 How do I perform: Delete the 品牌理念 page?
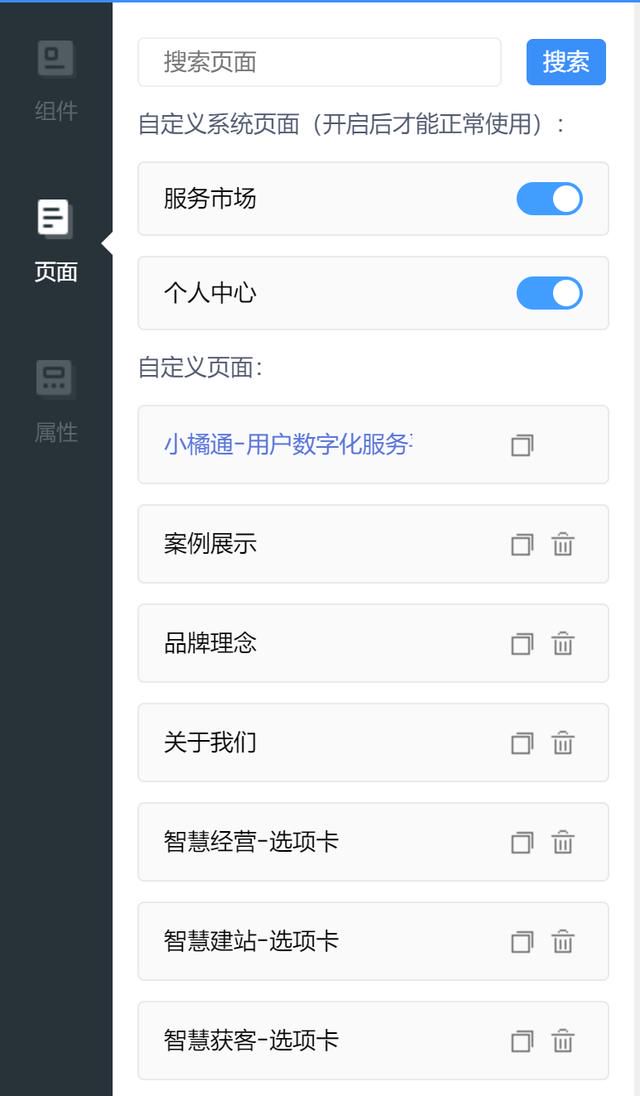coord(562,644)
